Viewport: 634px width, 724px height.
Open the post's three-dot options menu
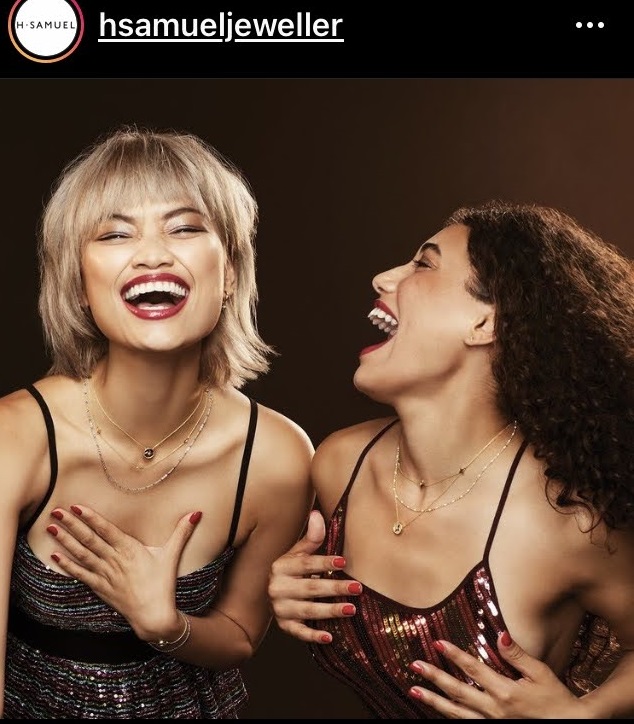(x=590, y=26)
